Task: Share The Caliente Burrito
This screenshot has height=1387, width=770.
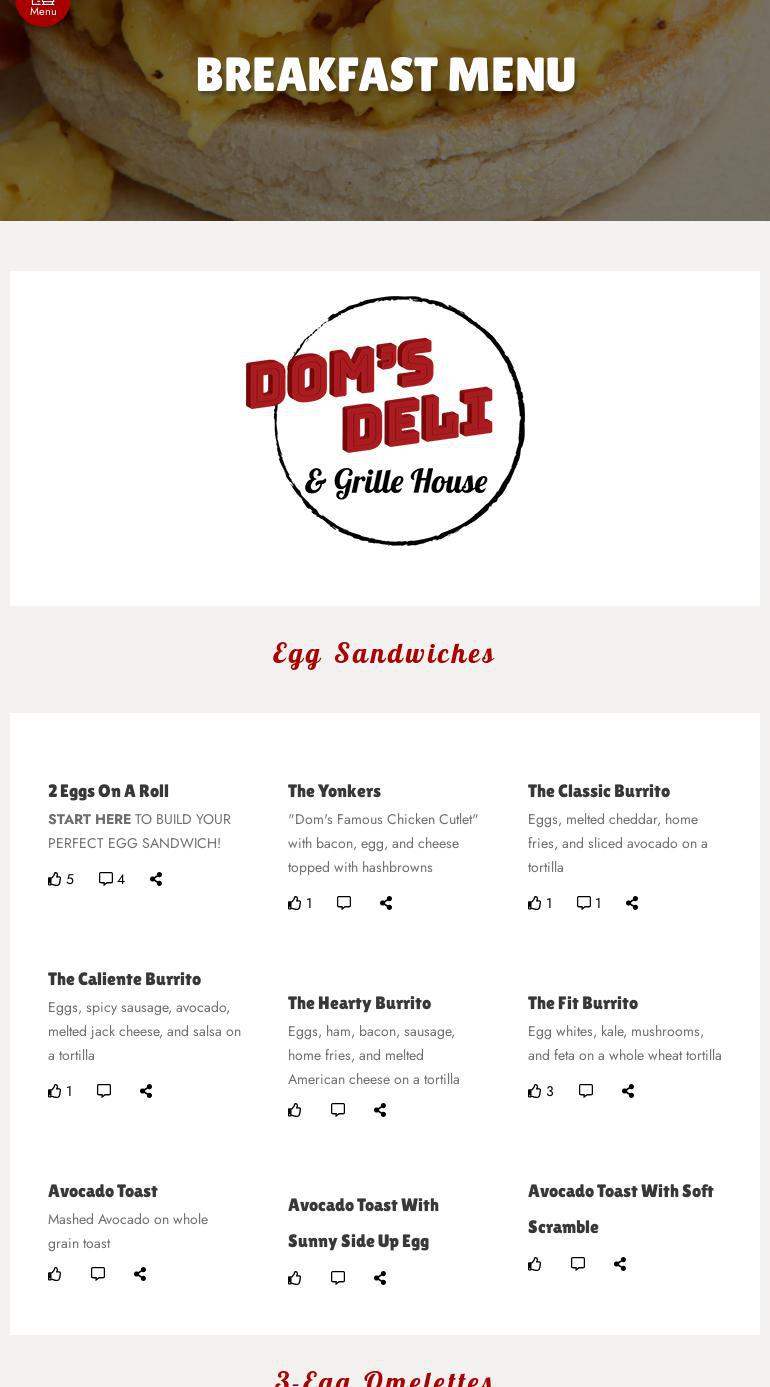Action: [146, 1091]
